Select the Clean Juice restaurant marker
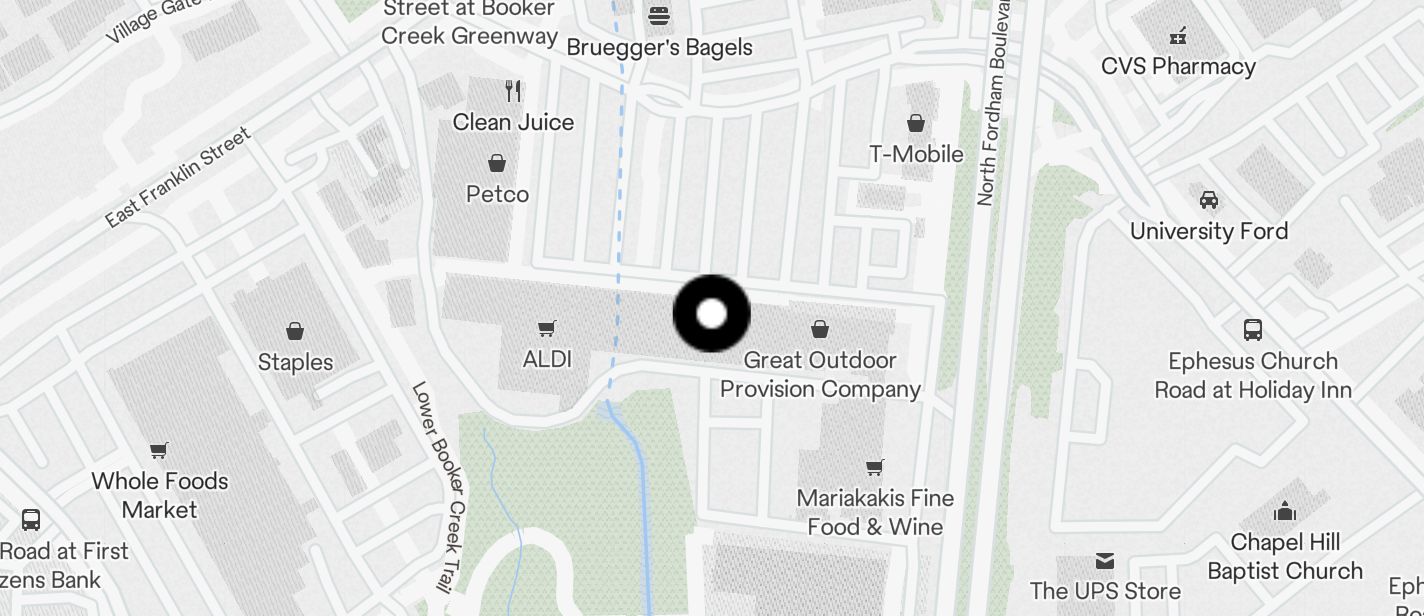Image resolution: width=1424 pixels, height=616 pixels. 514,92
